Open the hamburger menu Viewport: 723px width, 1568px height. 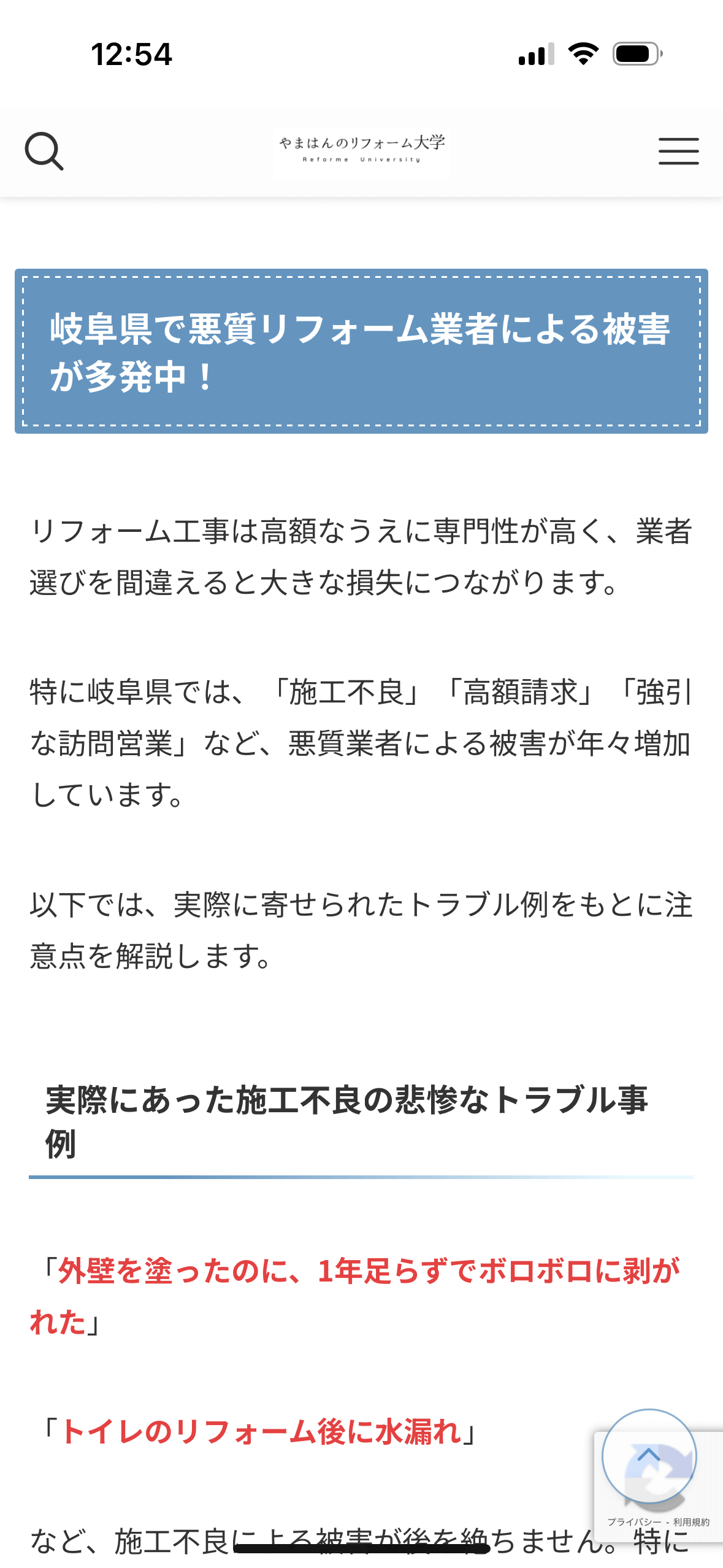pos(678,151)
